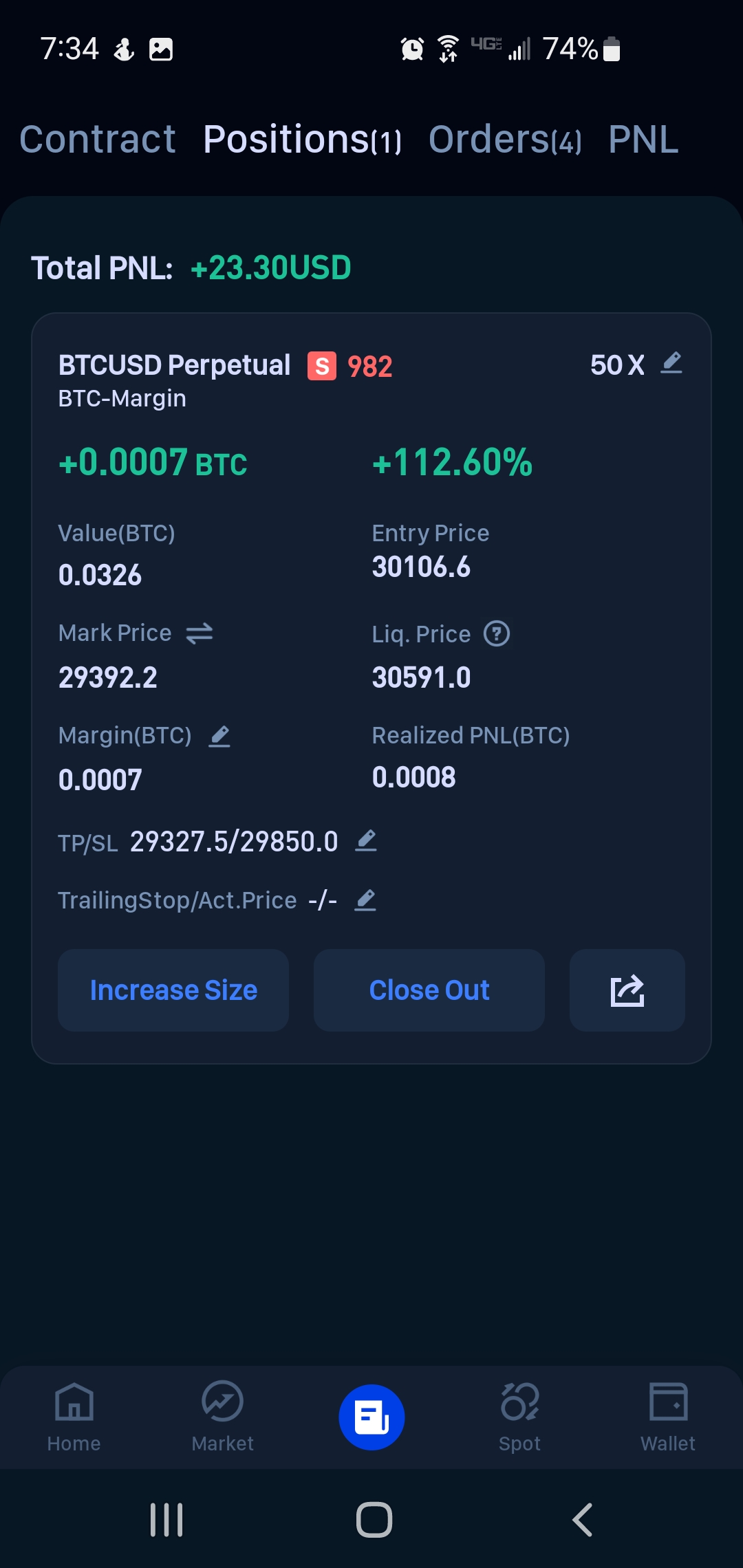Close Out the BTCUSD position
This screenshot has height=1568, width=743.
(429, 990)
